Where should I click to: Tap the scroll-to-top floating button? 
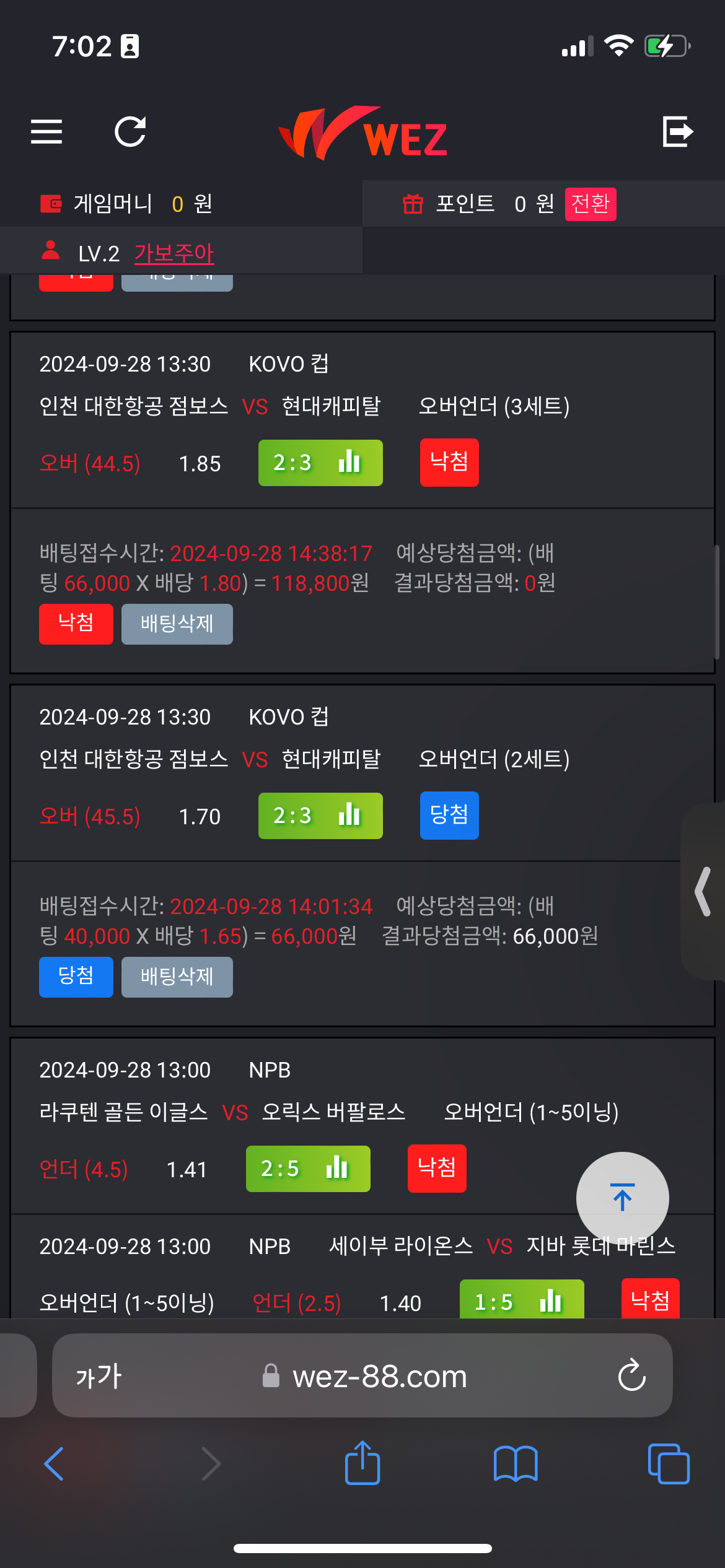pos(622,1198)
